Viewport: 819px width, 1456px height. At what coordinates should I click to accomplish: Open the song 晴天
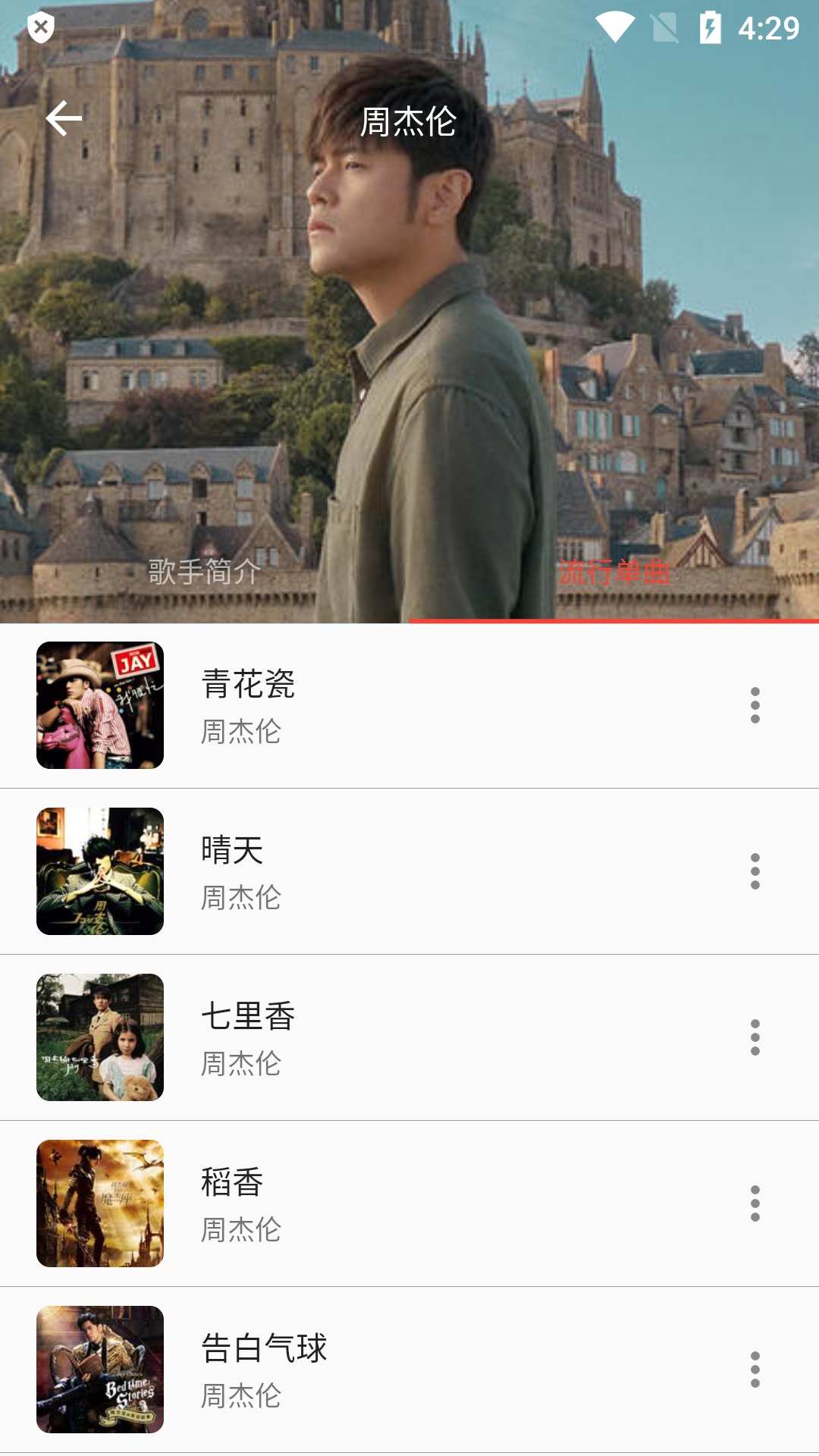point(232,850)
